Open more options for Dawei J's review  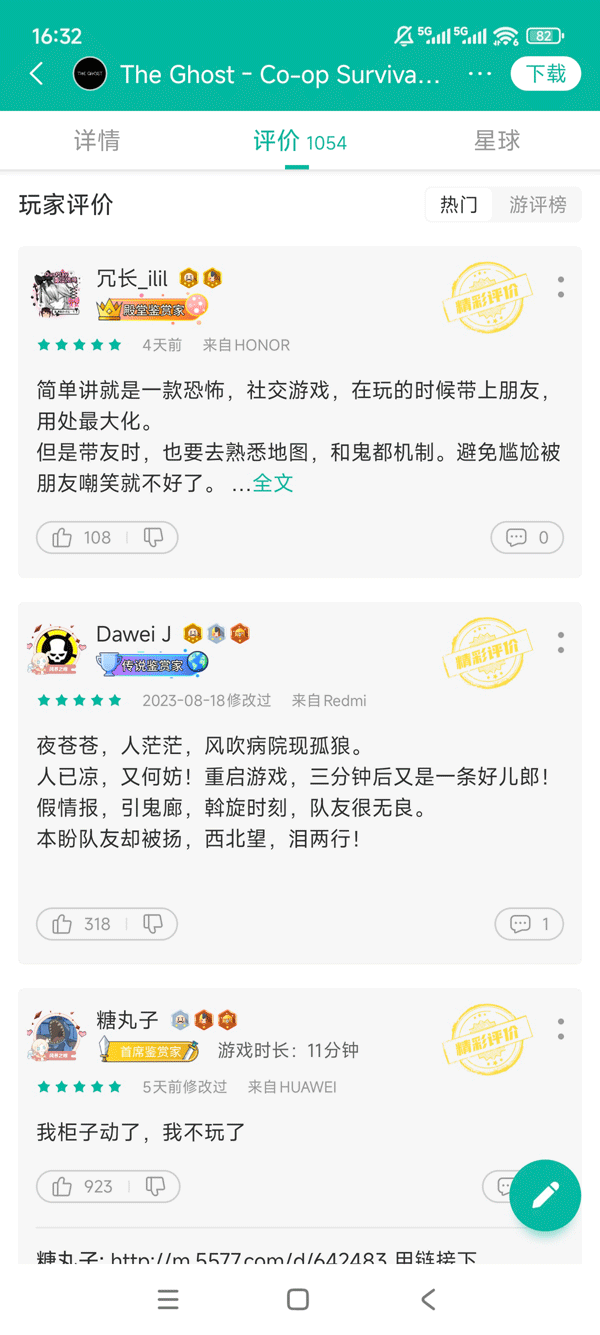[561, 641]
